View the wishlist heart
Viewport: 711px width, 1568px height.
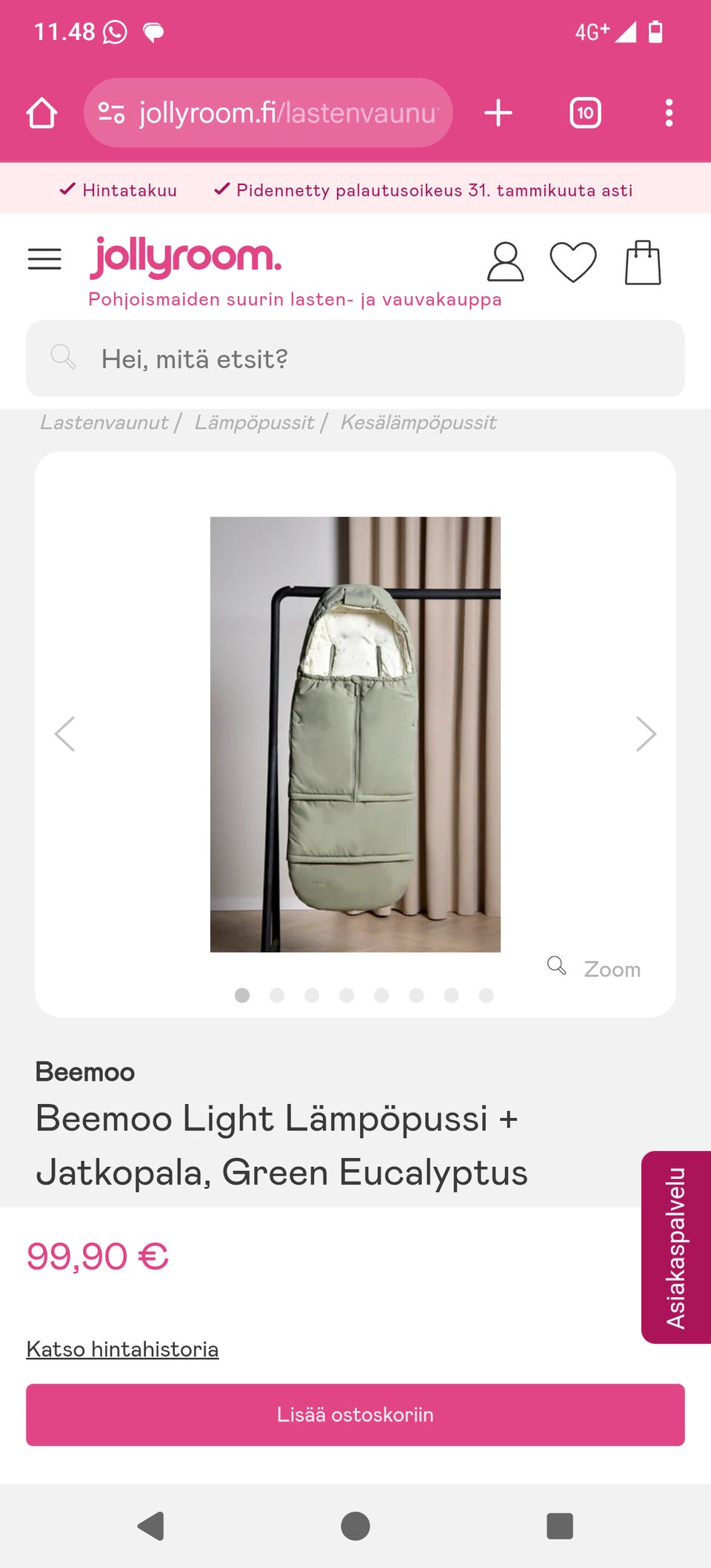pyautogui.click(x=573, y=262)
